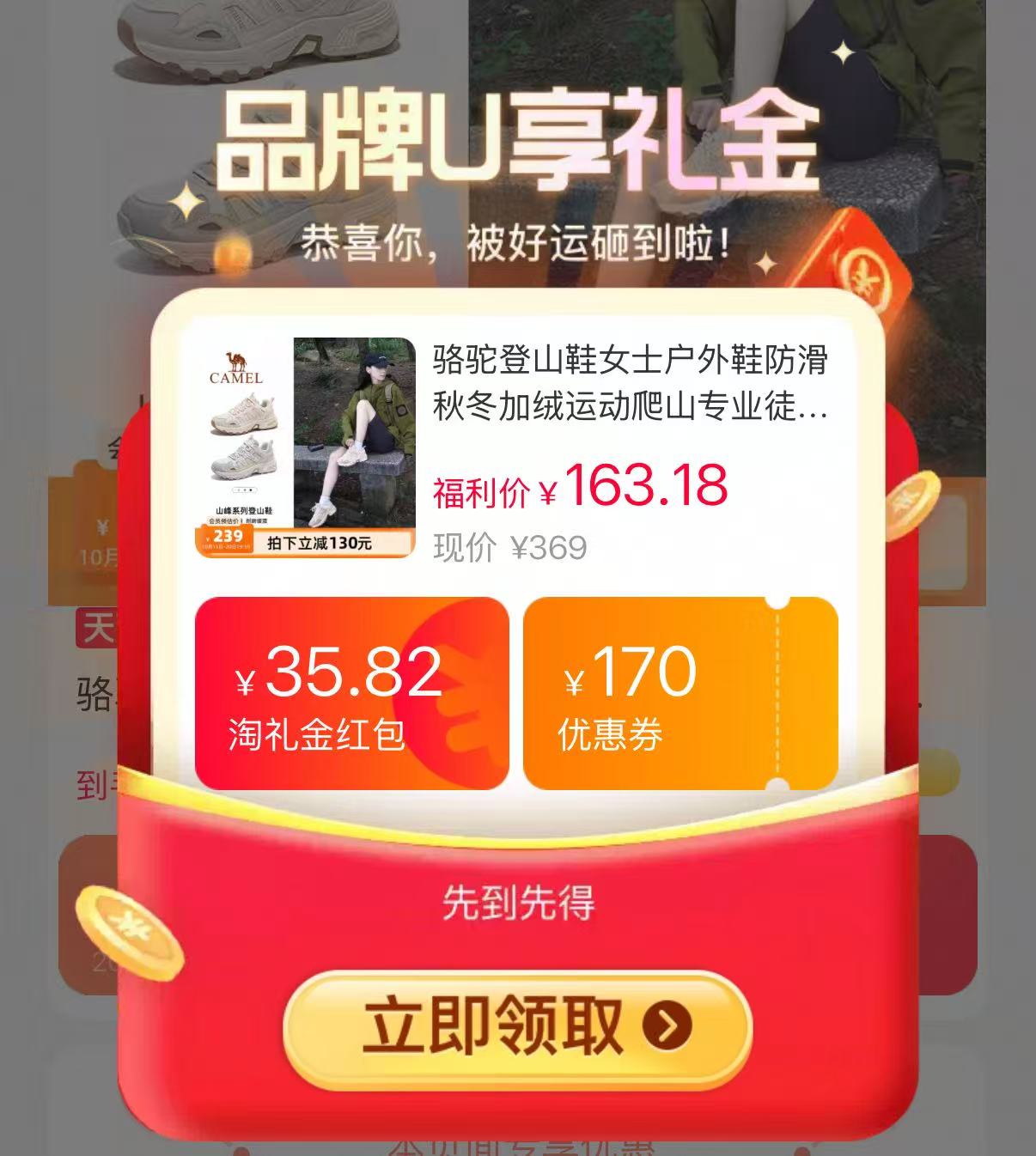Select the ¥170 优惠券 coupon
Image resolution: width=1036 pixels, height=1156 pixels.
tap(679, 694)
